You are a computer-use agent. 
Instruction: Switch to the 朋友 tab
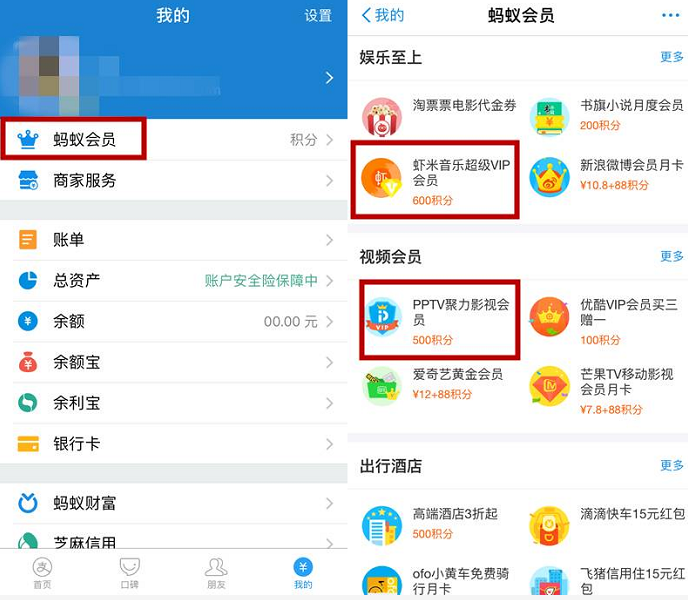(216, 574)
